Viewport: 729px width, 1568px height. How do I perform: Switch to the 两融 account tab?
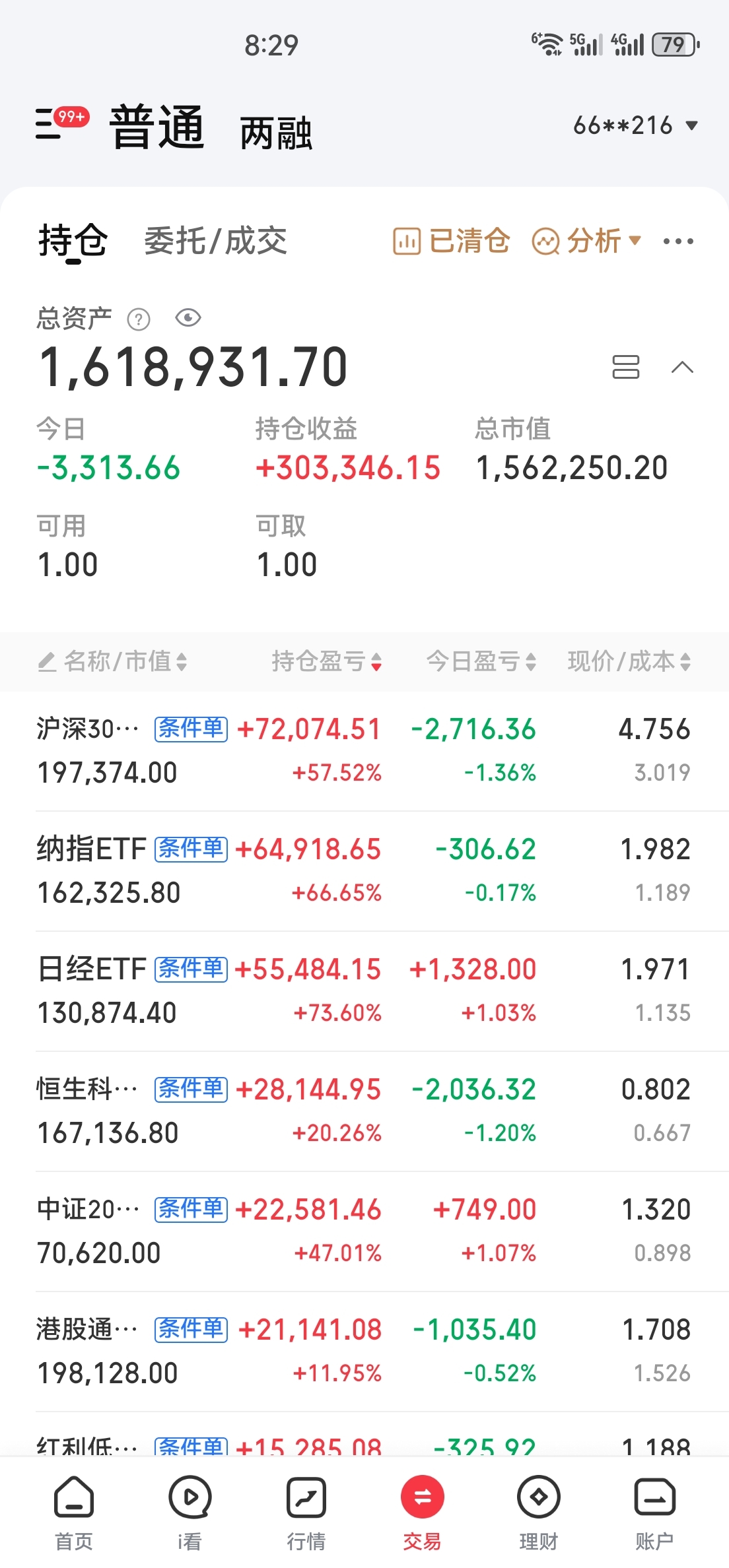click(276, 133)
